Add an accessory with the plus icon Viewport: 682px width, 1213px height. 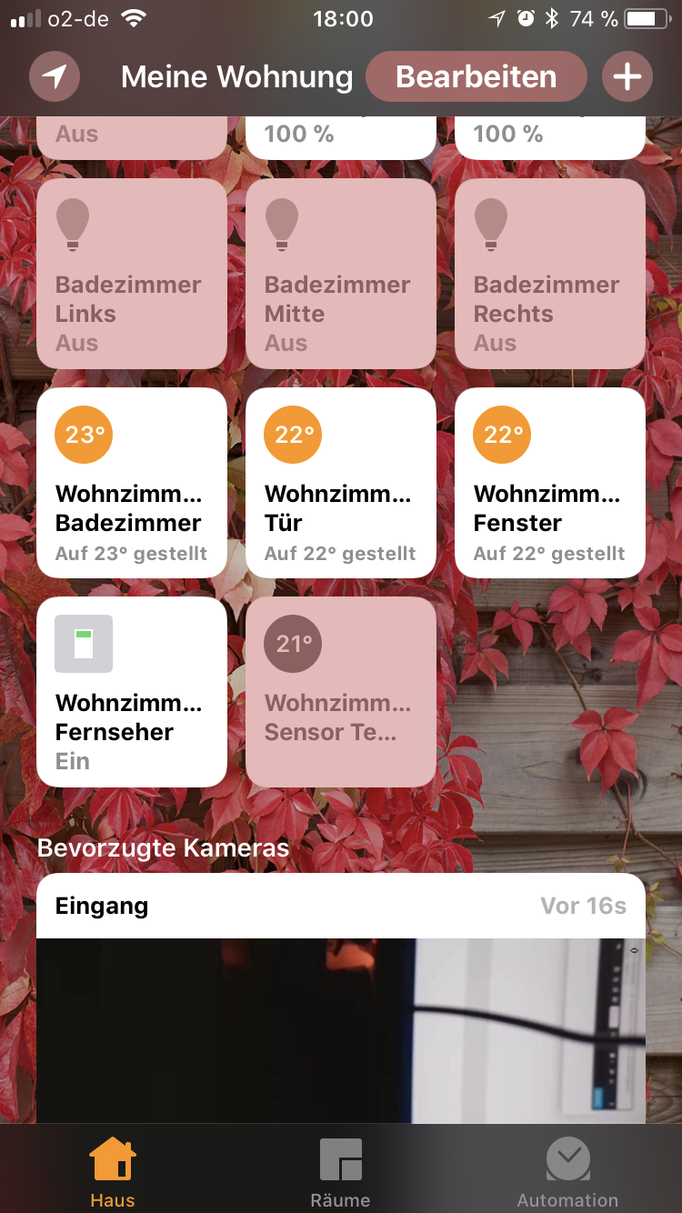pyautogui.click(x=627, y=77)
